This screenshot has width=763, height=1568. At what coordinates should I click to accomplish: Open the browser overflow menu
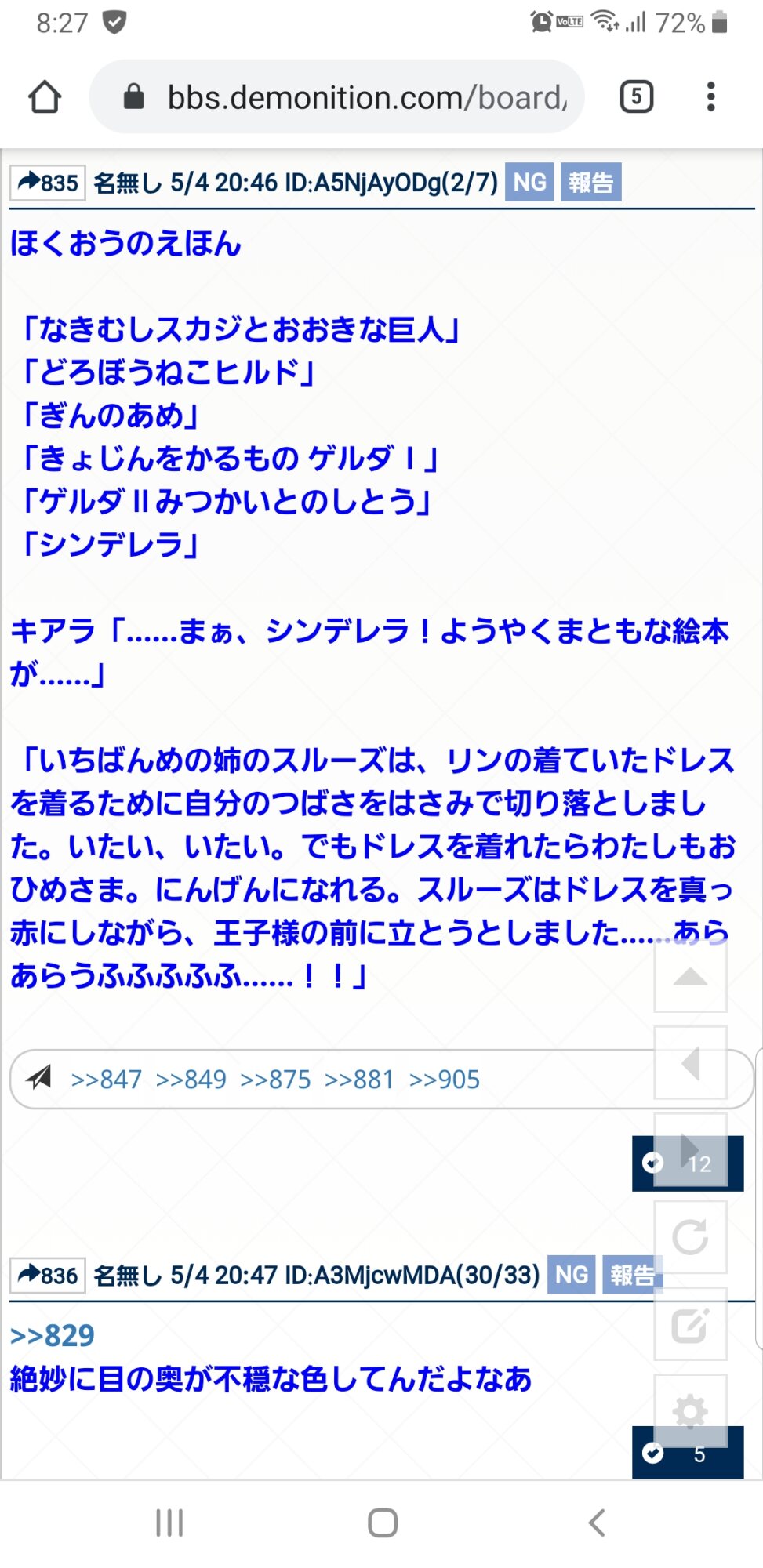click(710, 97)
